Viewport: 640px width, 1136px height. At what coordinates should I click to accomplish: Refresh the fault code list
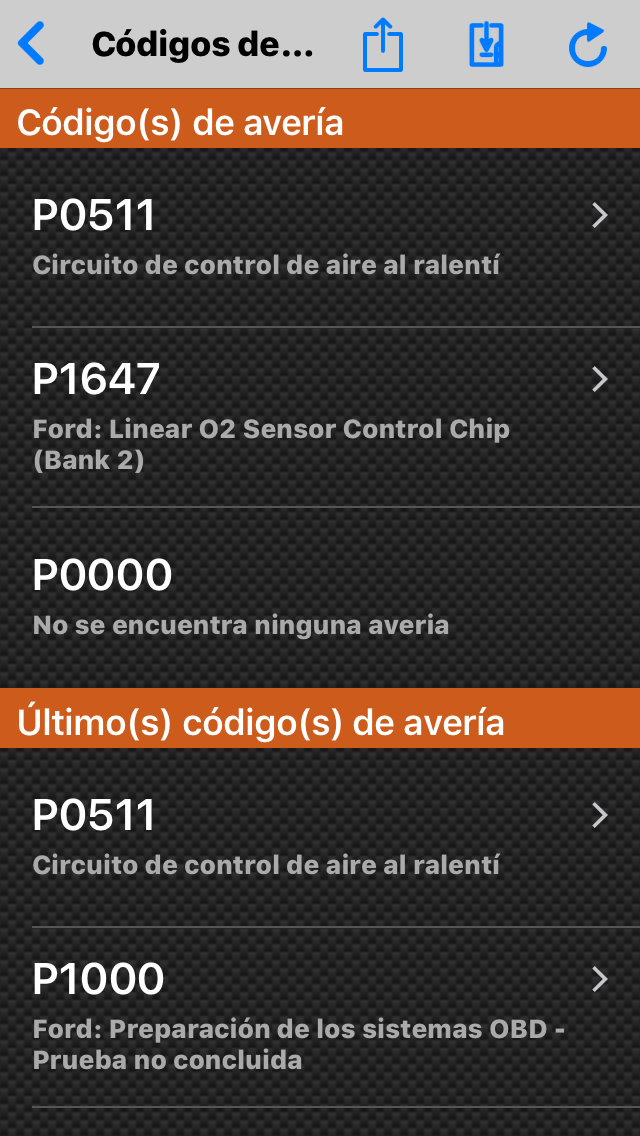point(588,46)
